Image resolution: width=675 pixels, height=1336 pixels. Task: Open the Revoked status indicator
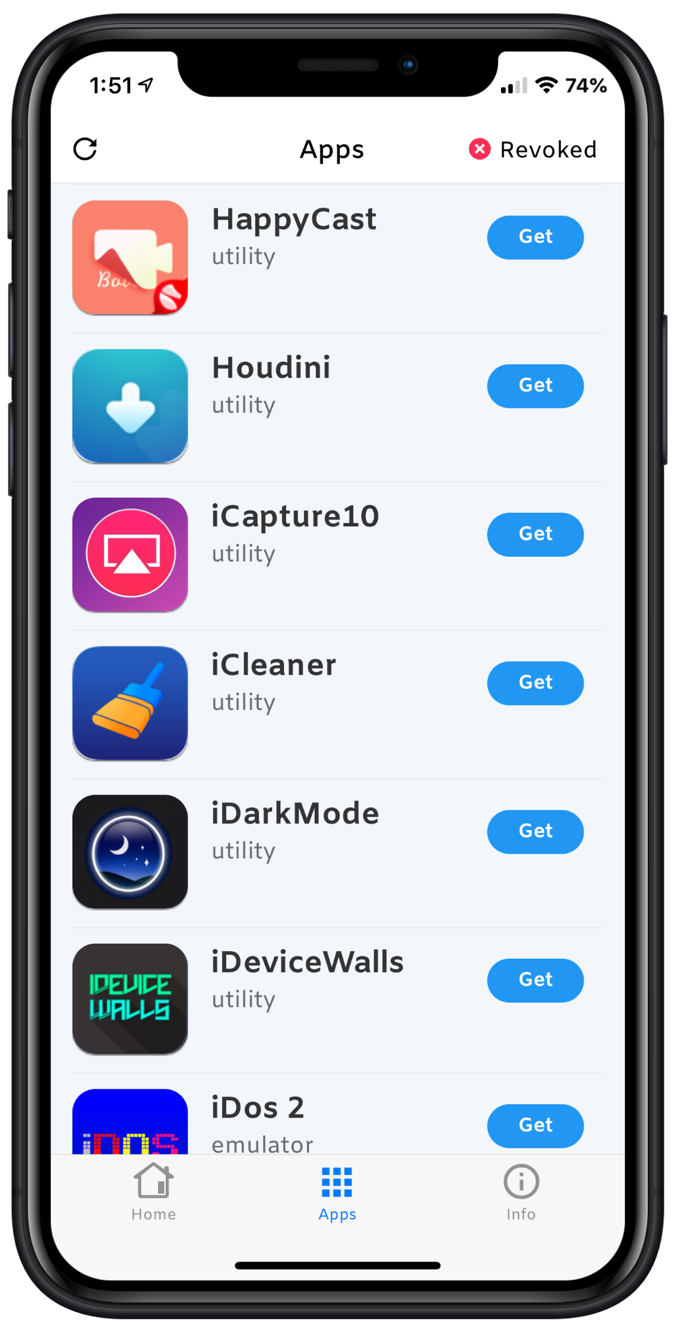[533, 149]
